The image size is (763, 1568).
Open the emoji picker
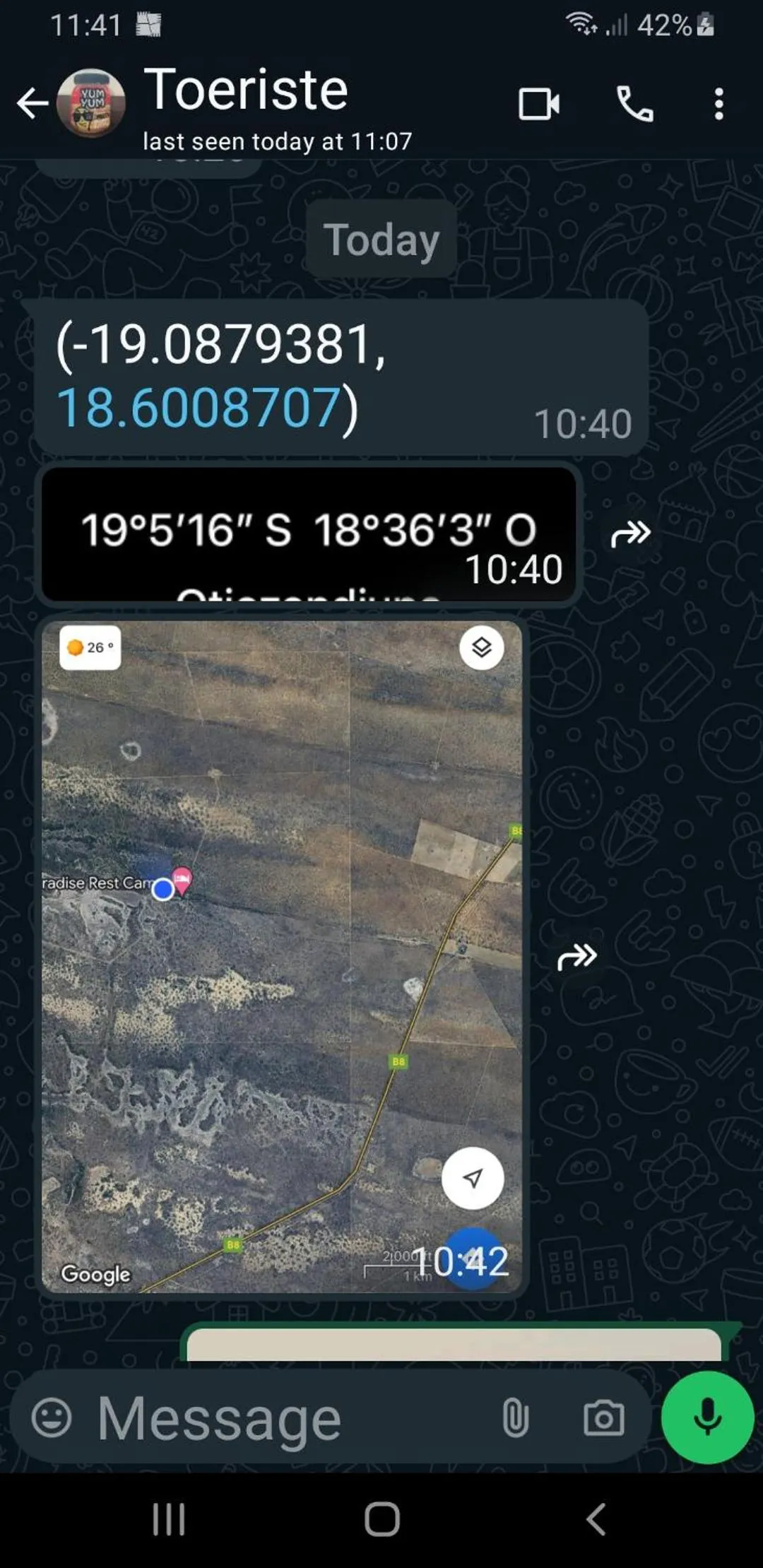pos(52,1417)
